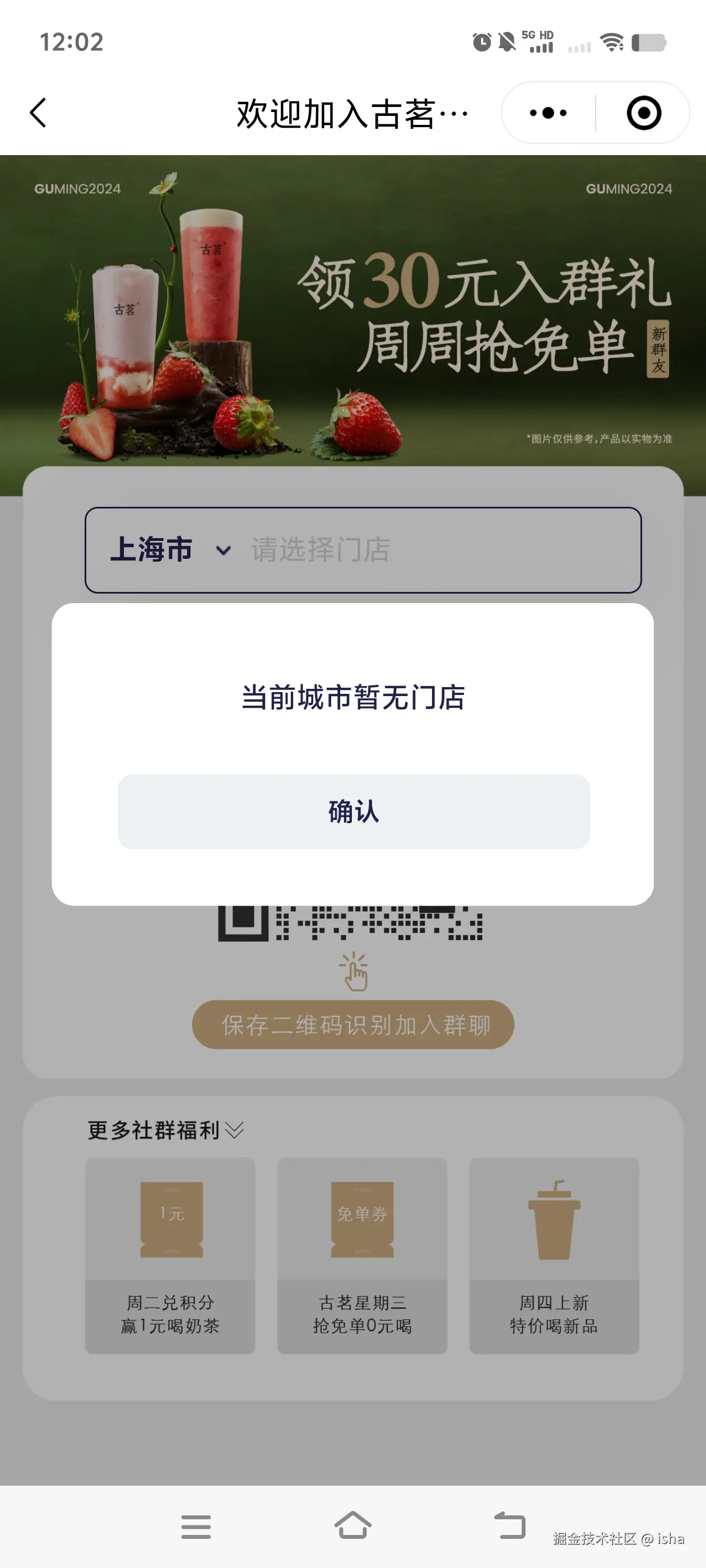Tap the 请选择门店 input field

(321, 549)
